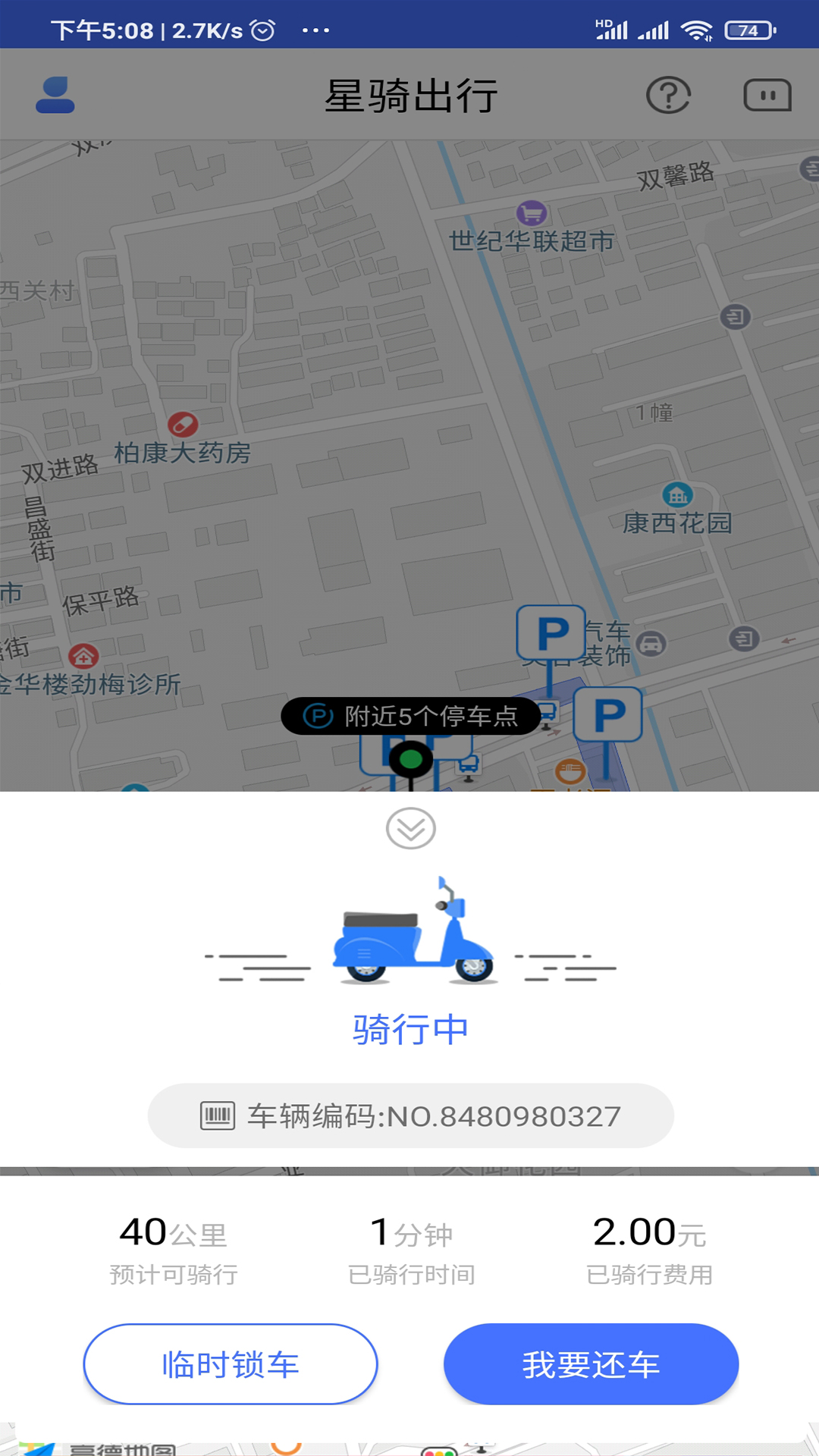Open the user profile icon
Screen dimensions: 819x1456
click(x=55, y=96)
